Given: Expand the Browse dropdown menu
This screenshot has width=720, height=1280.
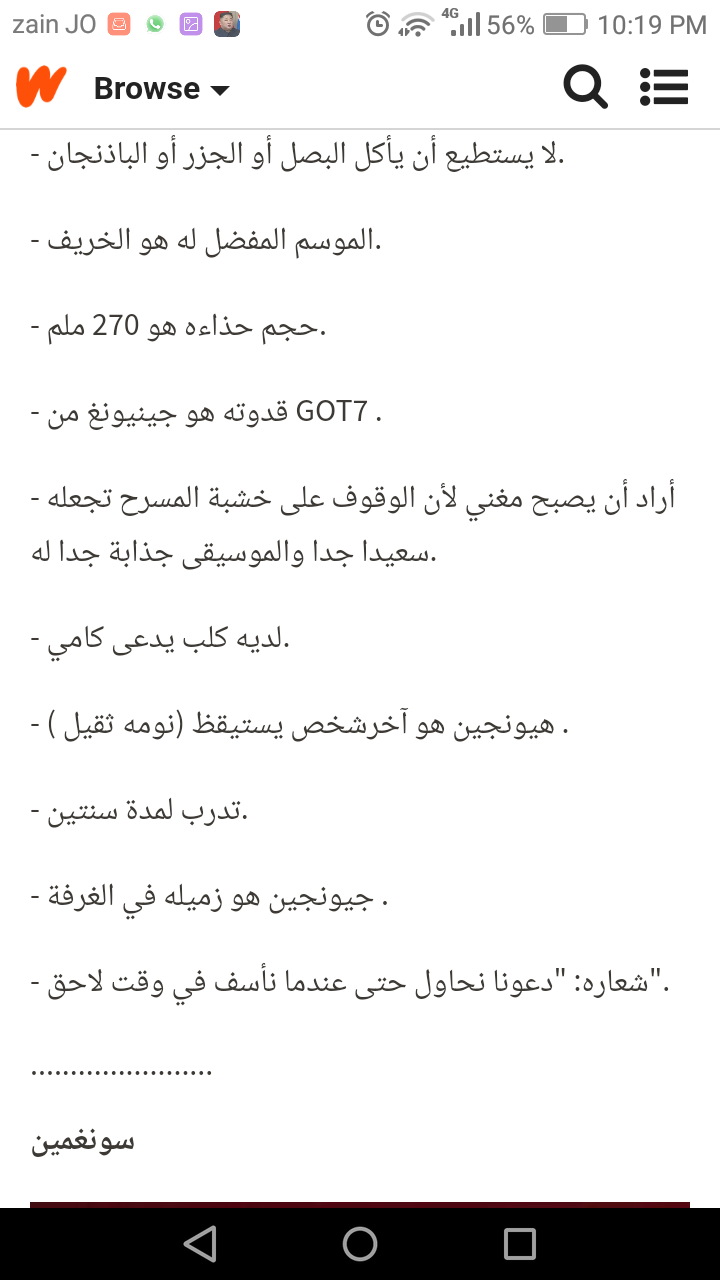Looking at the screenshot, I should tap(161, 89).
